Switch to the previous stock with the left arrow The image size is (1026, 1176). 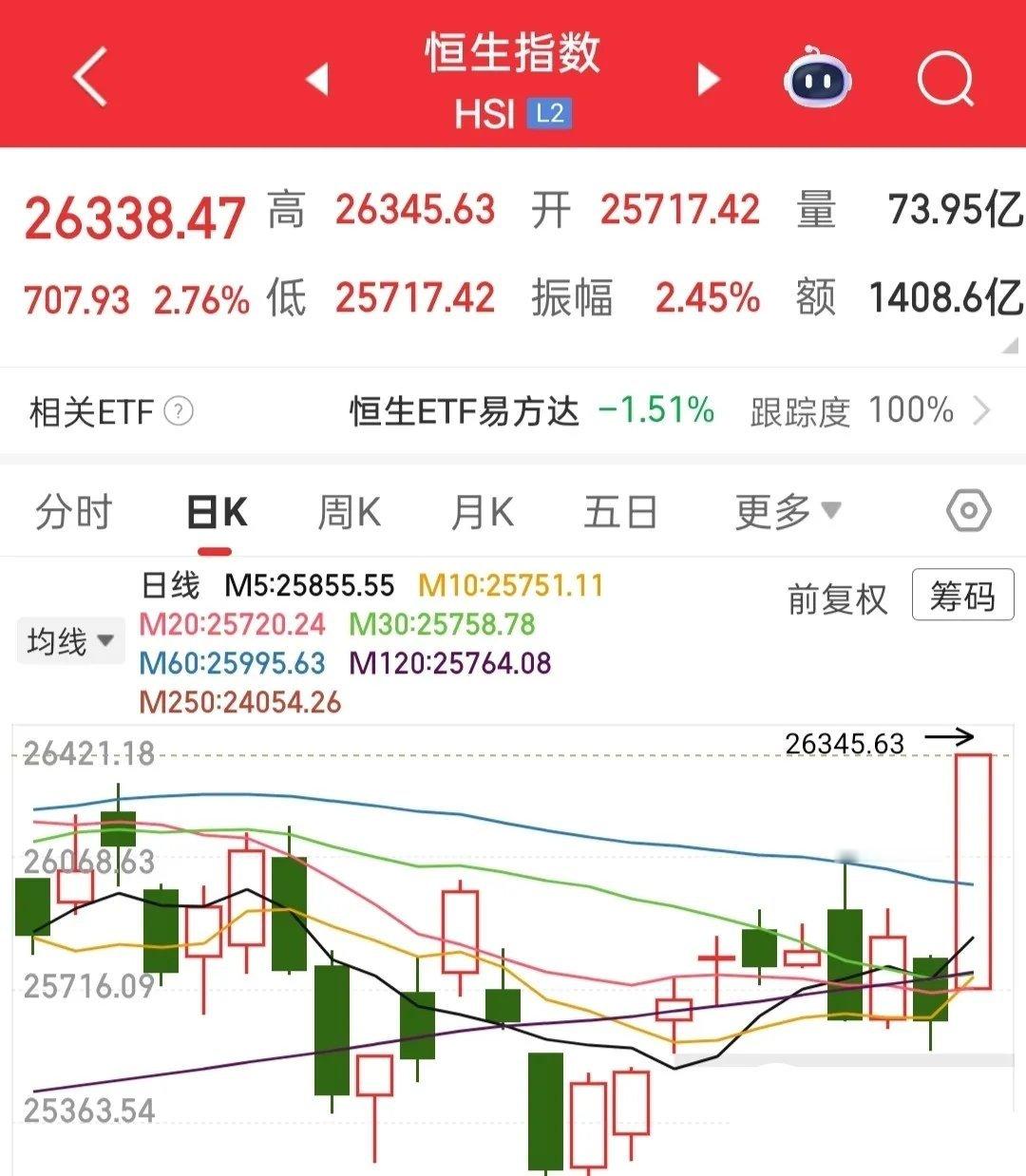click(318, 81)
